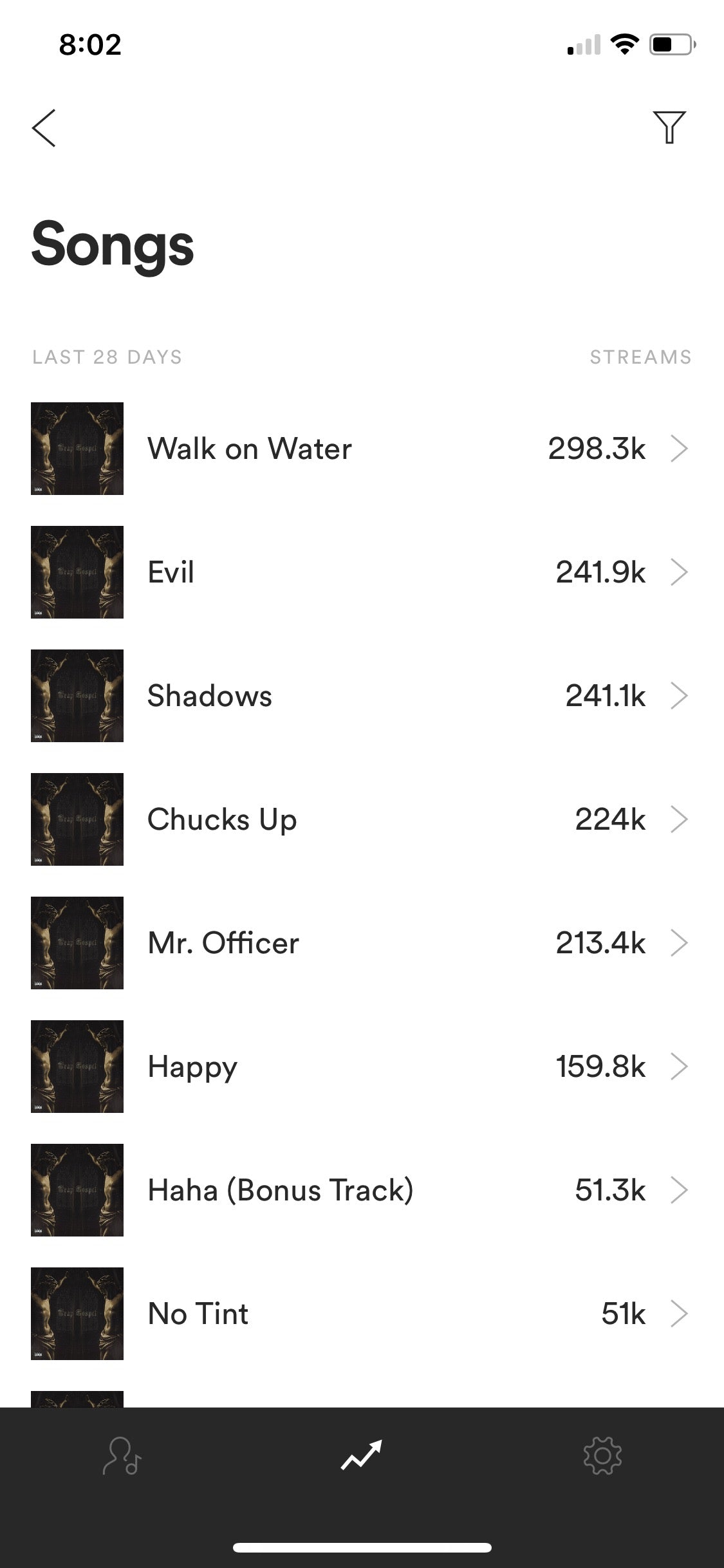Open the settings gear tab

602,1455
